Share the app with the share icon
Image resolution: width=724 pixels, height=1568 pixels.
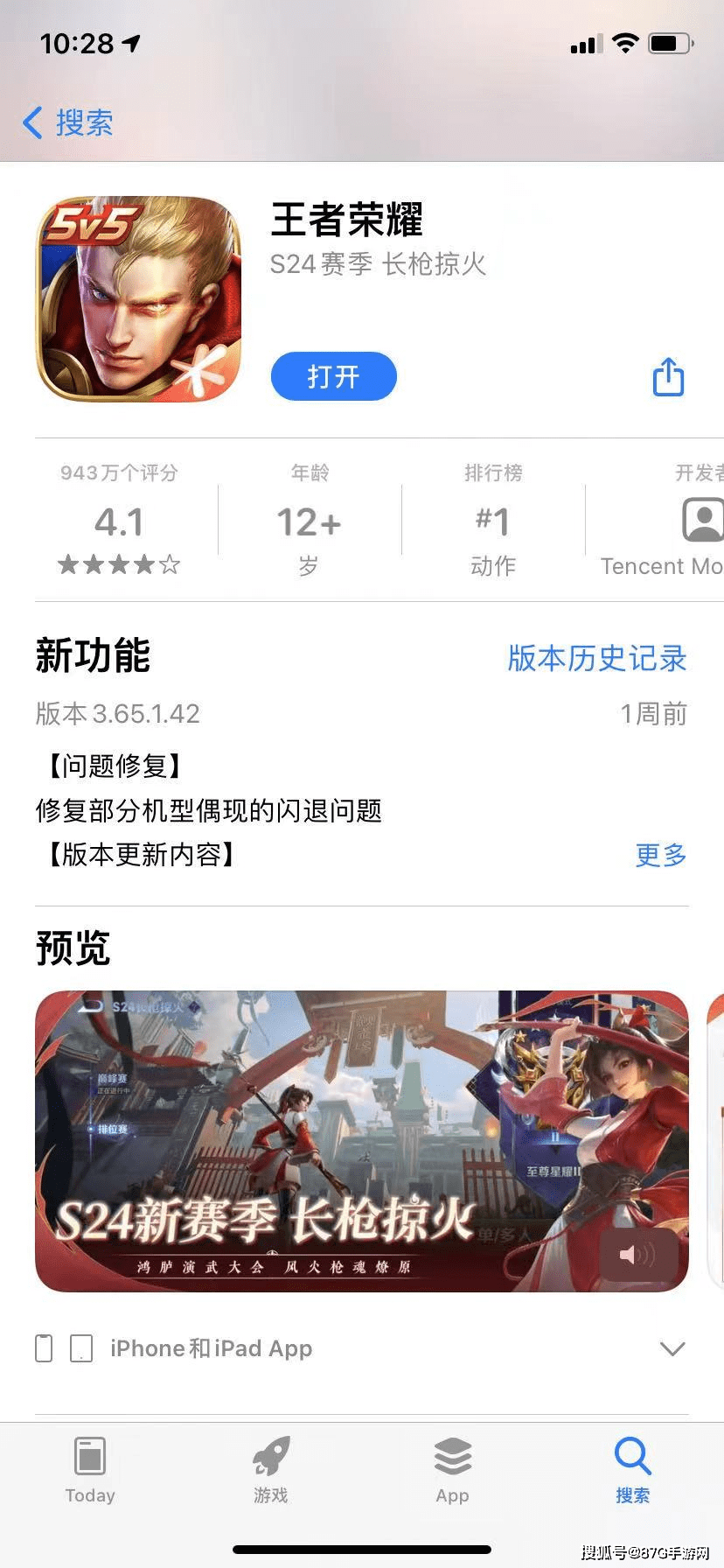click(x=669, y=376)
